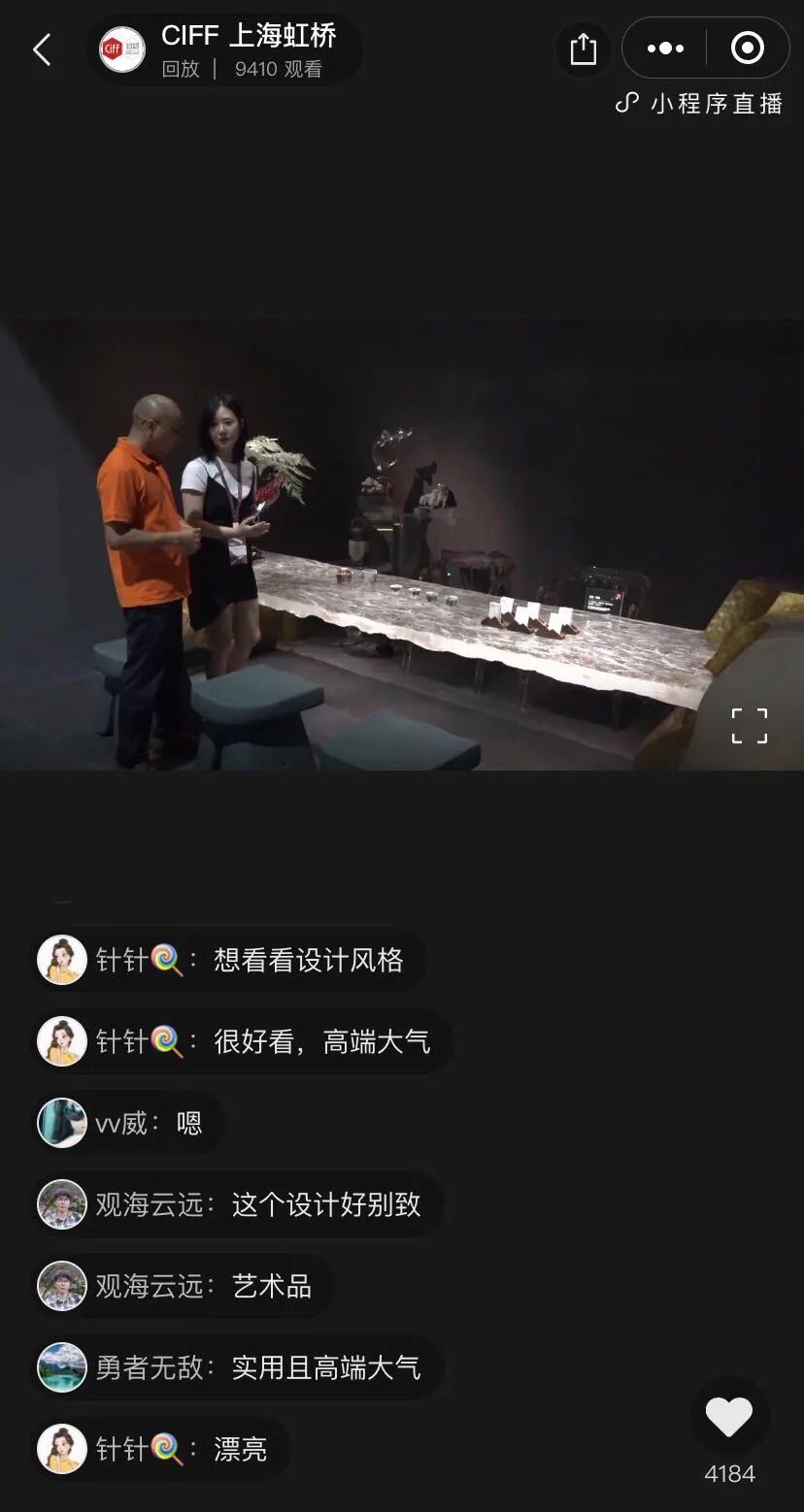Tap the music-note icon beside 小程序直播
Screen dimensions: 804x1512
[625, 104]
